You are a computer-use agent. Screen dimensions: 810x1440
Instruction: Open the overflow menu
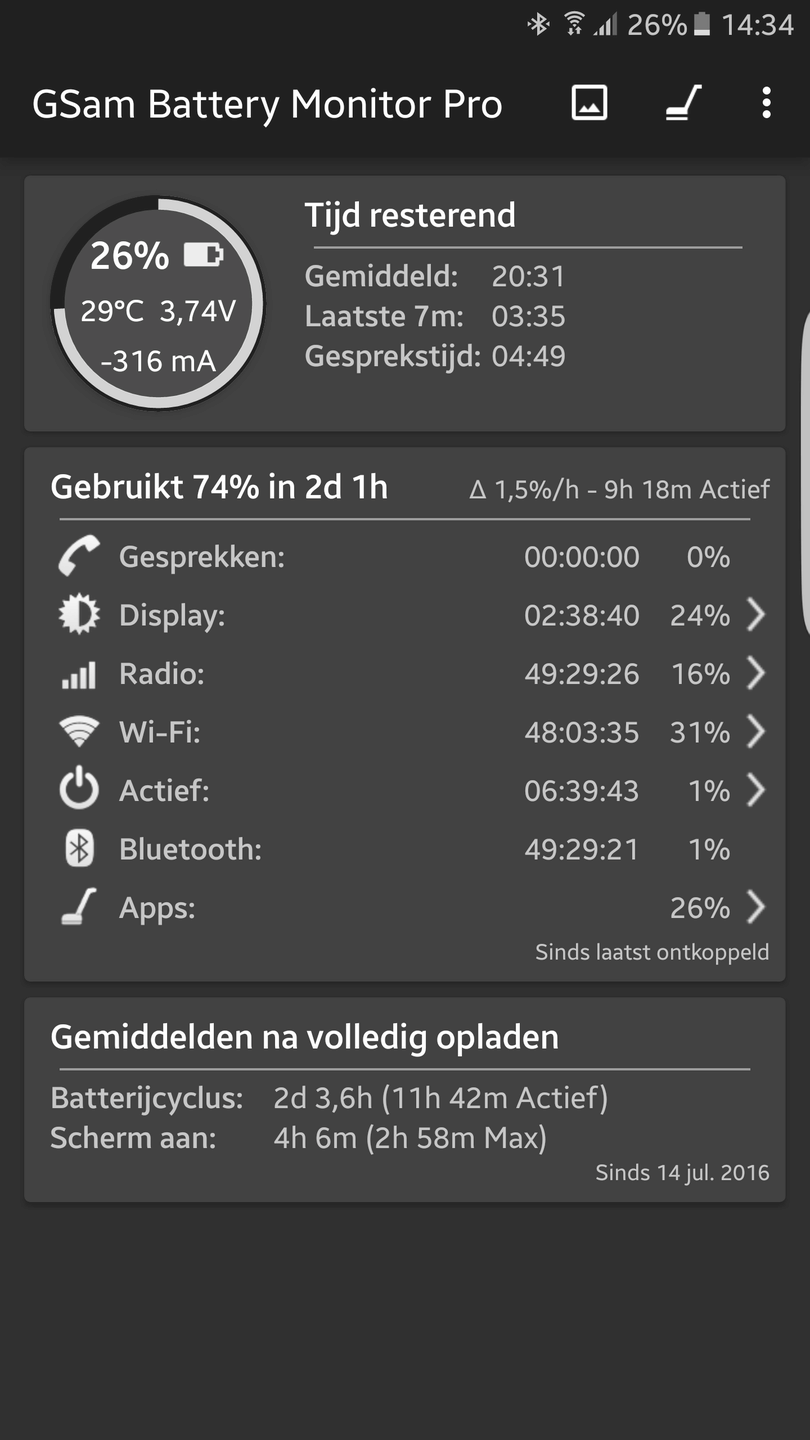point(766,102)
